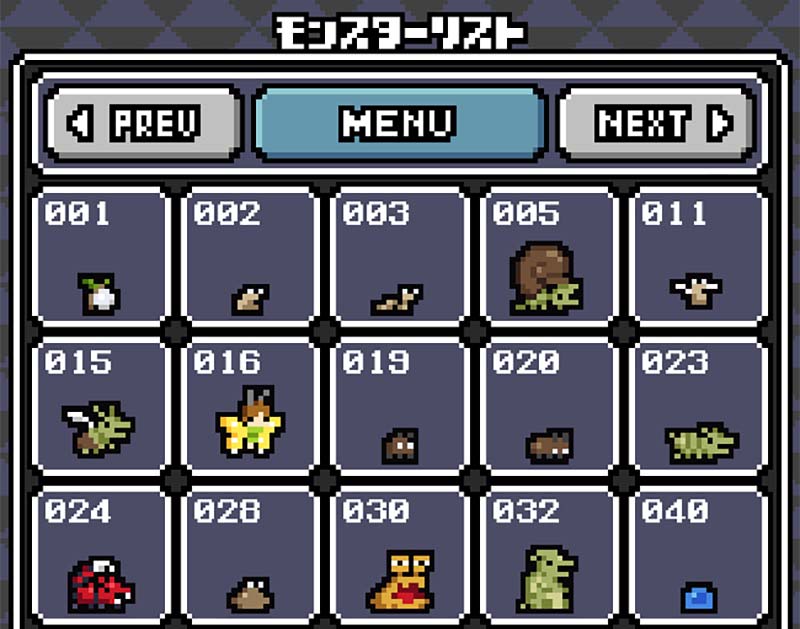View monster entry 028
The image size is (800, 629).
(x=250, y=557)
